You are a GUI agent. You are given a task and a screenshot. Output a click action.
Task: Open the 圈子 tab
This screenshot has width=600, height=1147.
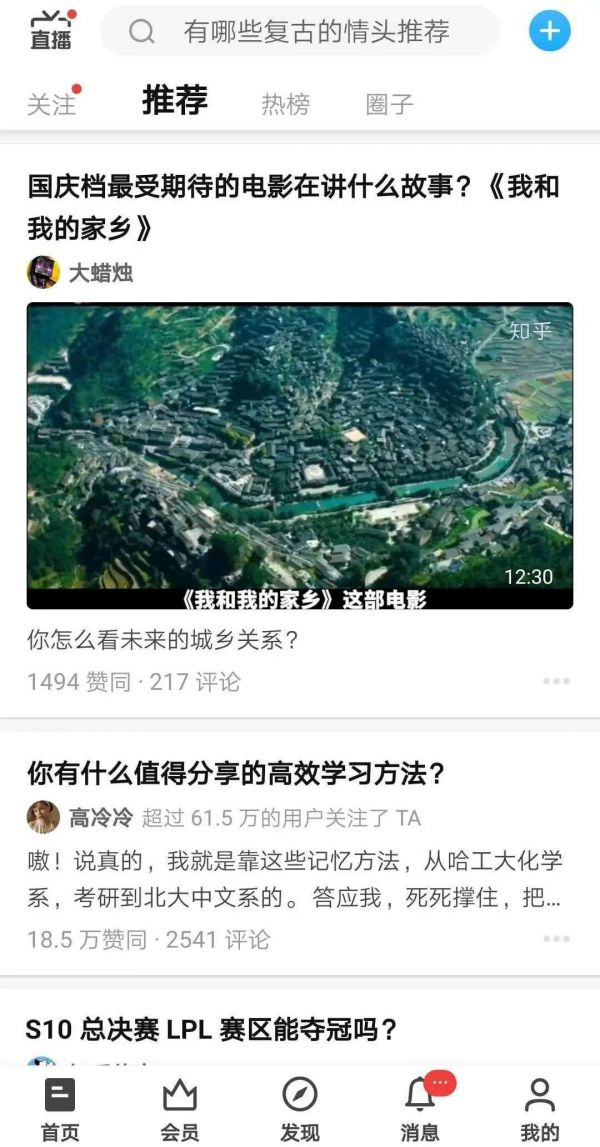[x=389, y=104]
